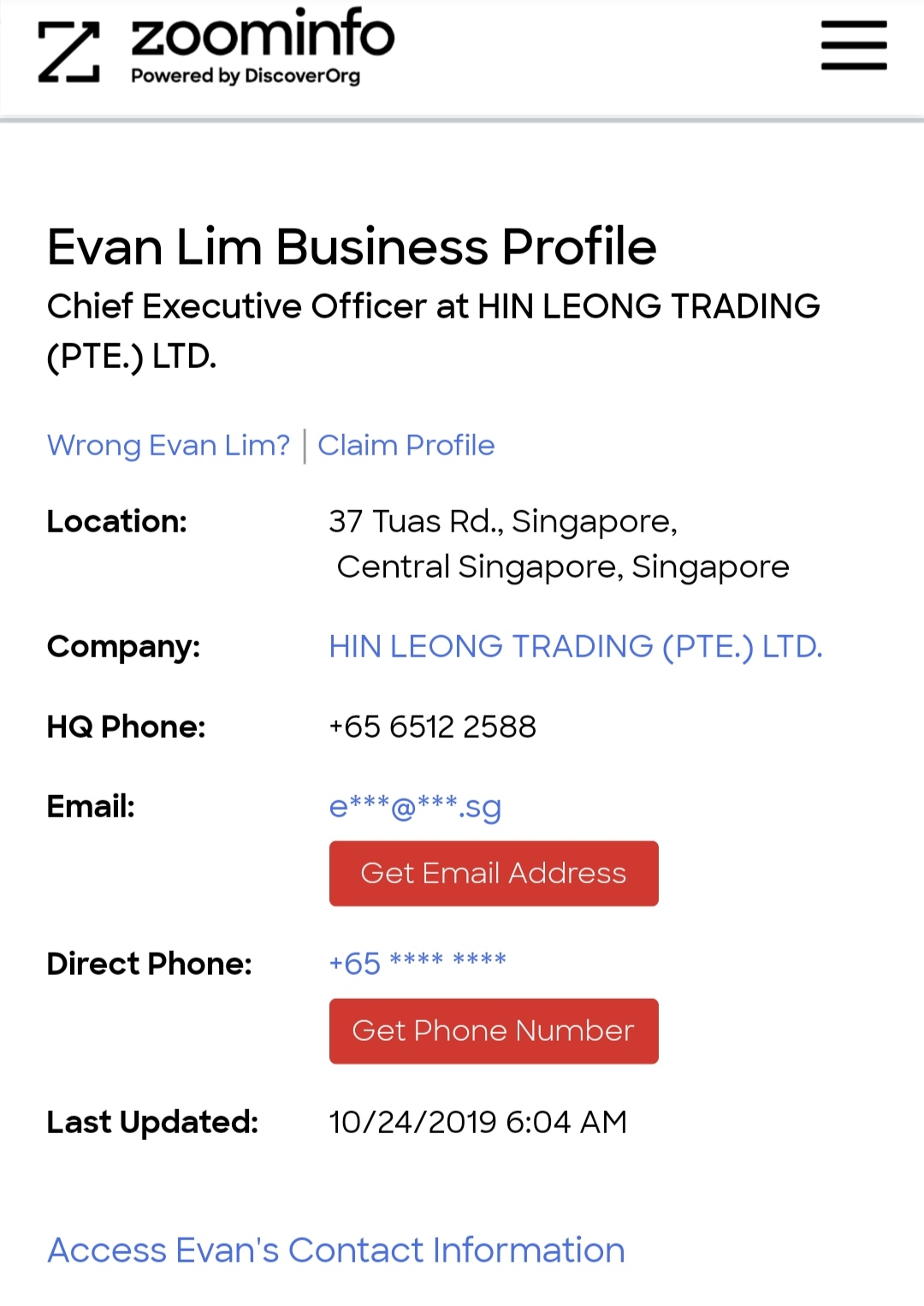Tap Get Email Address button
924x1306 pixels.
coord(494,873)
